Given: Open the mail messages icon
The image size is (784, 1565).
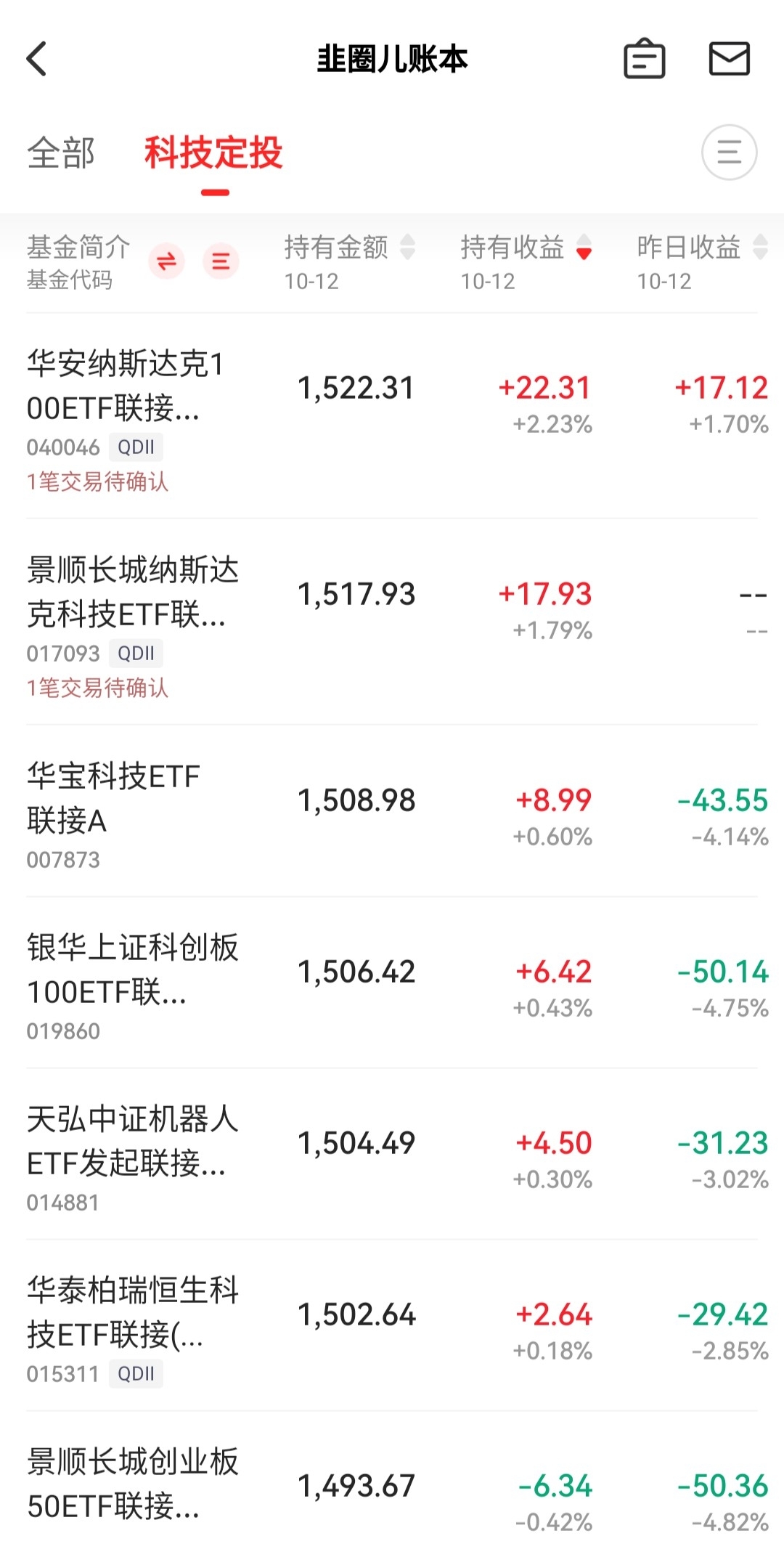Looking at the screenshot, I should [729, 59].
